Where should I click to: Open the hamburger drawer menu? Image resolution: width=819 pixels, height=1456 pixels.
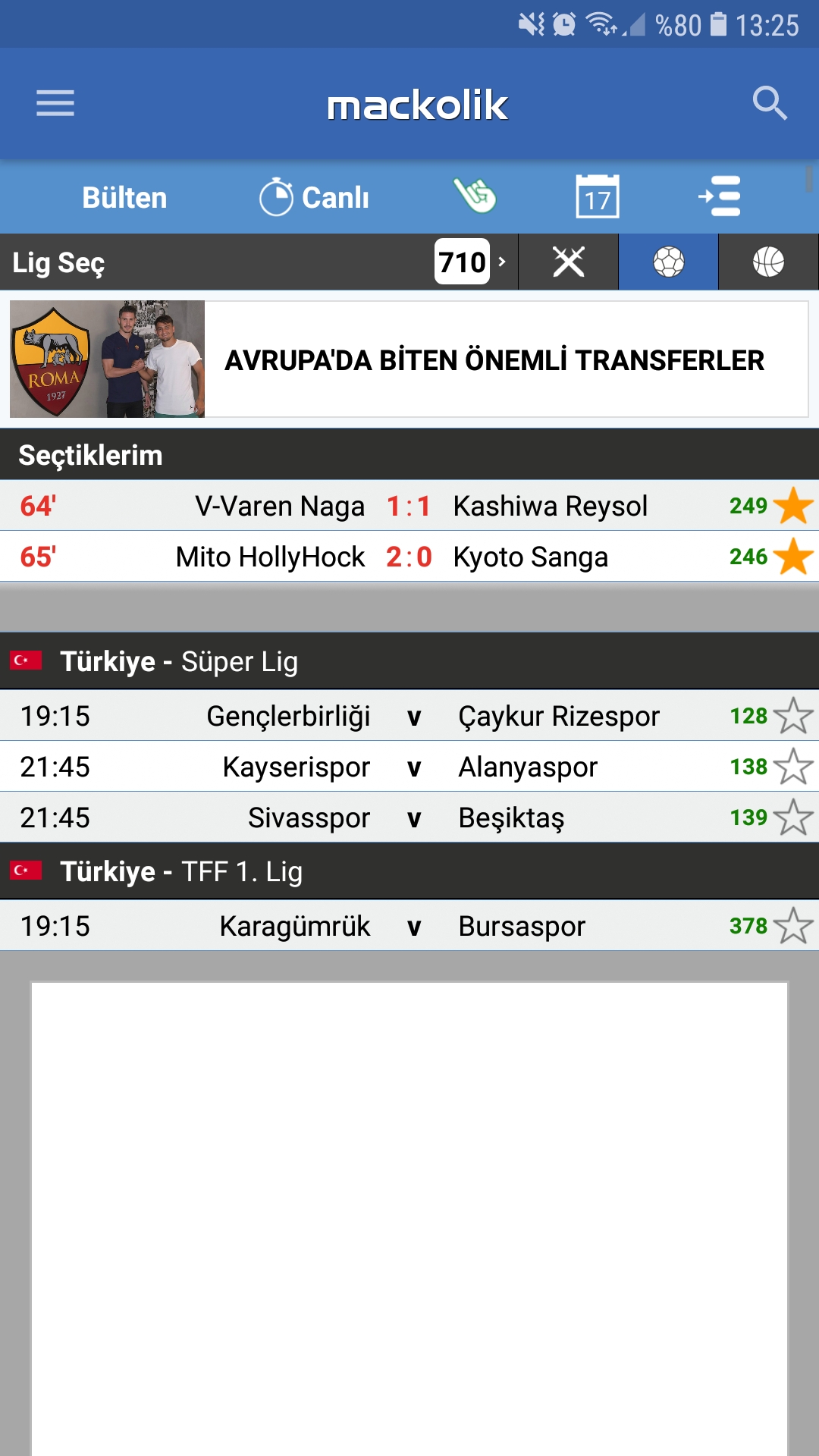[55, 103]
